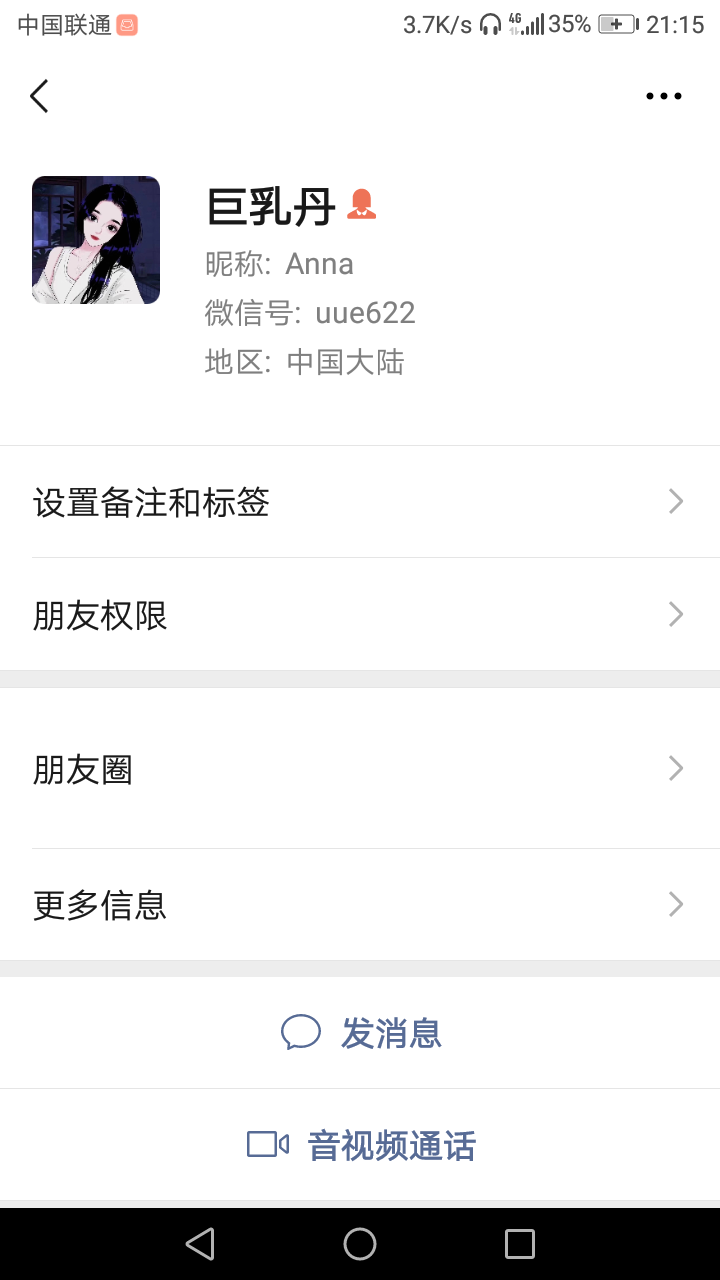
Task: Expand the 朋友权限 row chevron
Action: pyautogui.click(x=676, y=614)
